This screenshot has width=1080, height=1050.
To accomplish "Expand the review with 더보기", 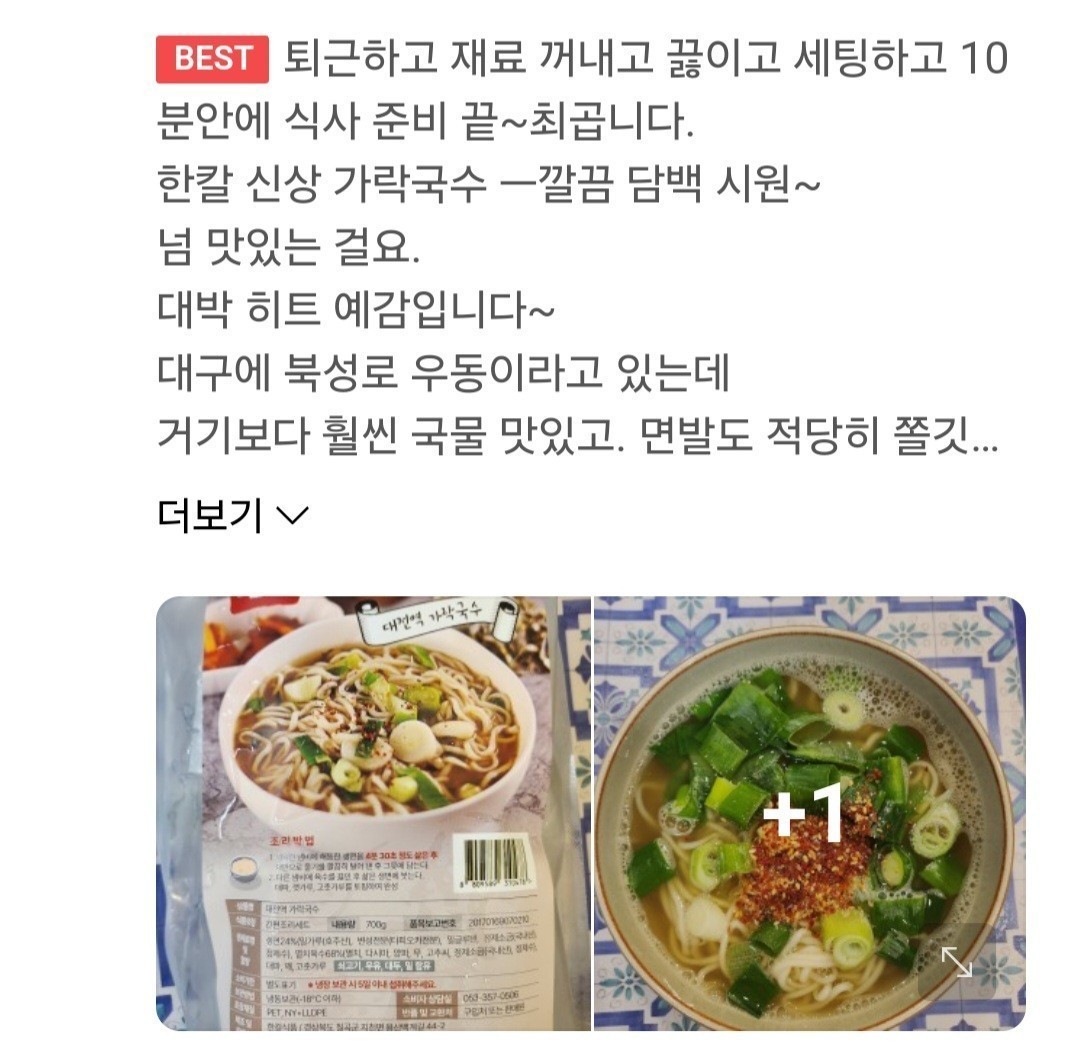I will click(233, 516).
